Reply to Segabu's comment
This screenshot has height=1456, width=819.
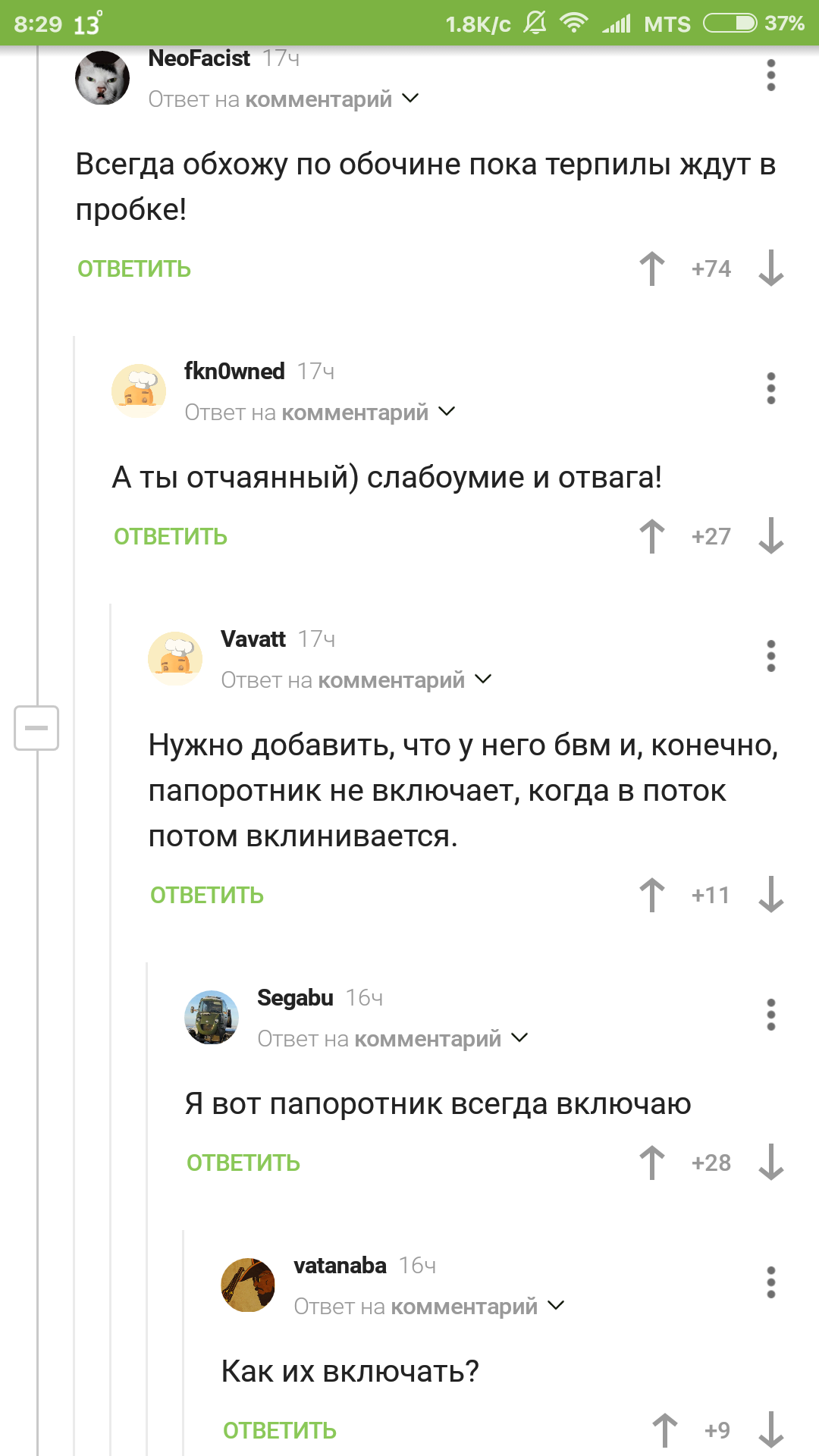click(x=243, y=1163)
